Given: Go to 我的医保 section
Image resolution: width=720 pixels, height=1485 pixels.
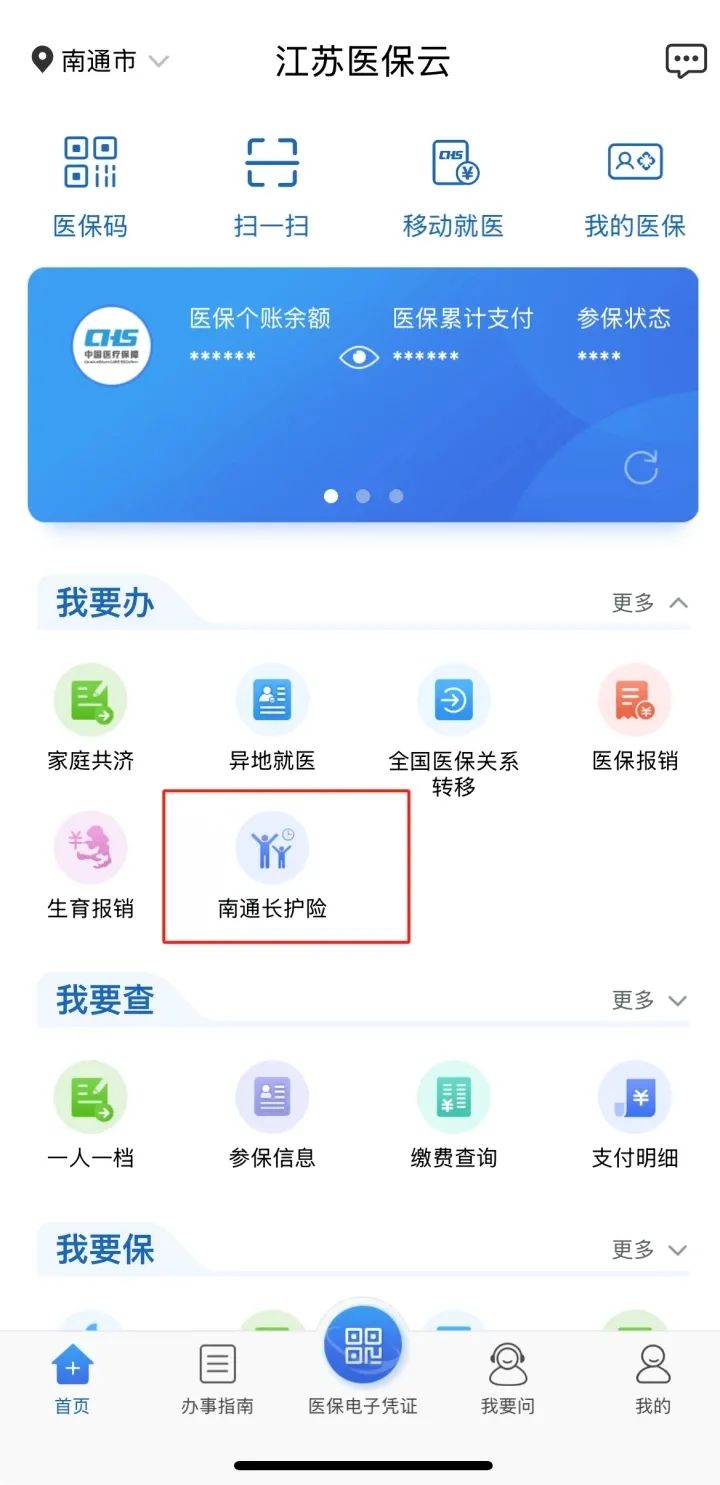Looking at the screenshot, I should point(635,187).
